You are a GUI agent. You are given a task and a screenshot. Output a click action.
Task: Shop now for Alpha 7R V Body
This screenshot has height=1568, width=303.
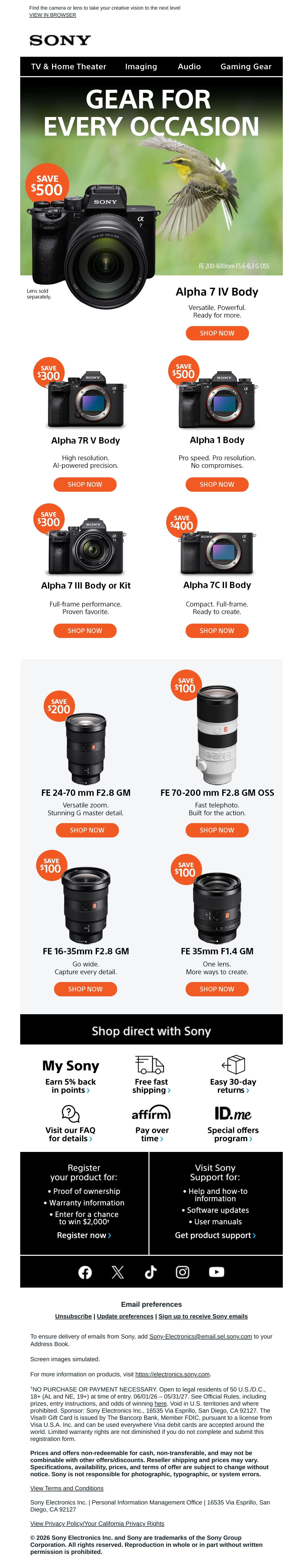coord(85,484)
